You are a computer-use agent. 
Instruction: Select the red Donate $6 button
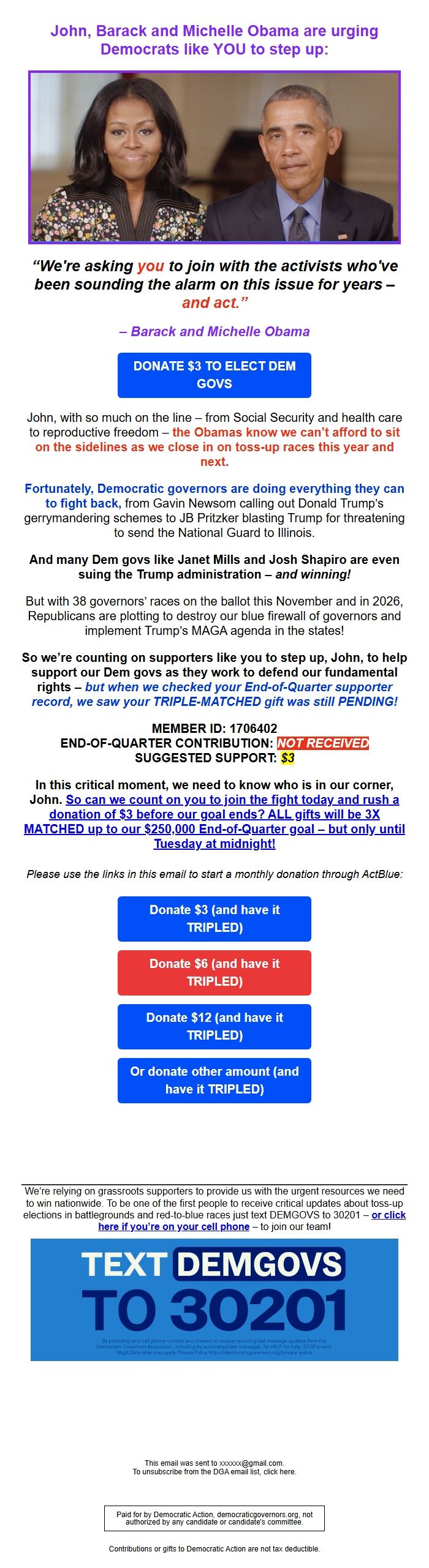[x=214, y=972]
